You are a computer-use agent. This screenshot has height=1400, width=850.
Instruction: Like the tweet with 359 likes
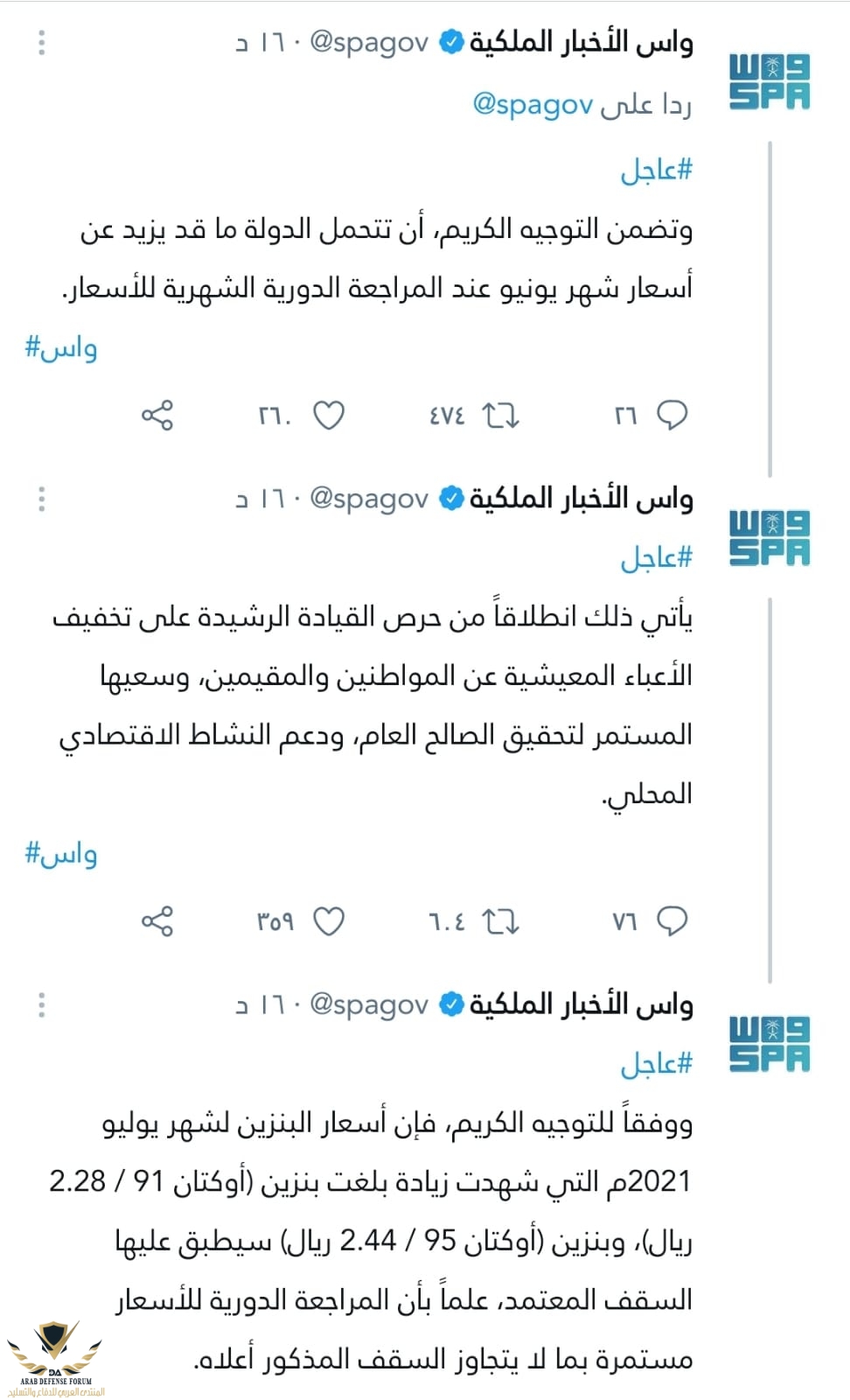329,920
